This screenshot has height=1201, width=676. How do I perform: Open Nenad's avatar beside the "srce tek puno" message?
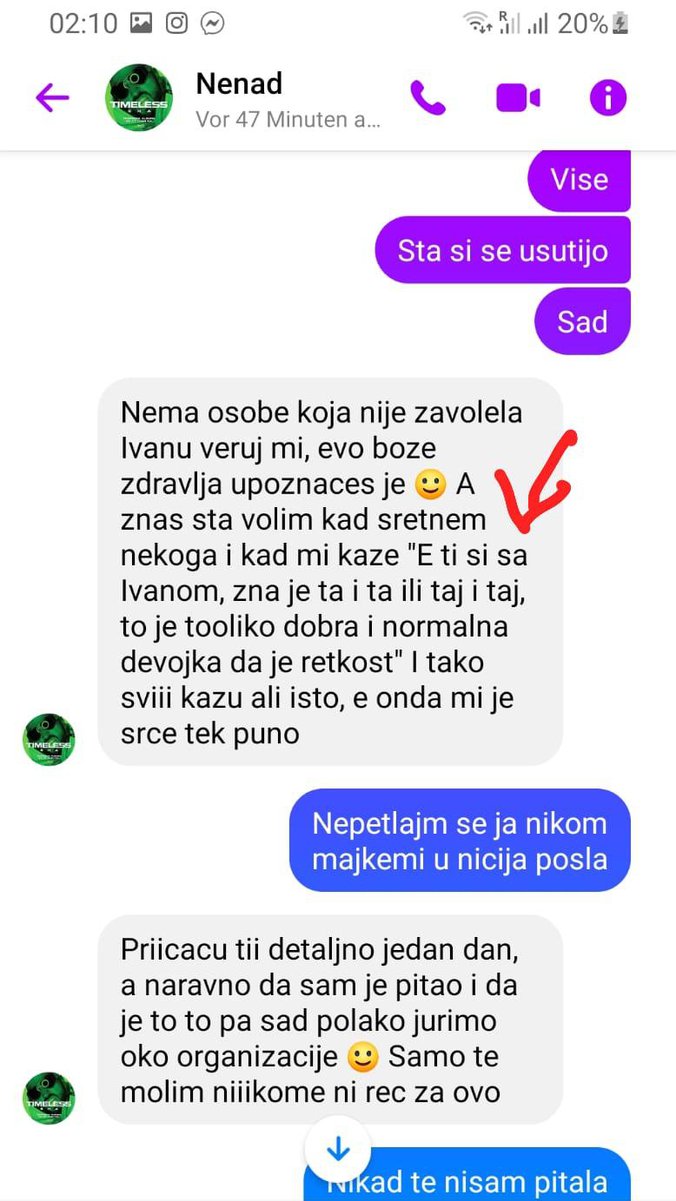click(x=48, y=740)
